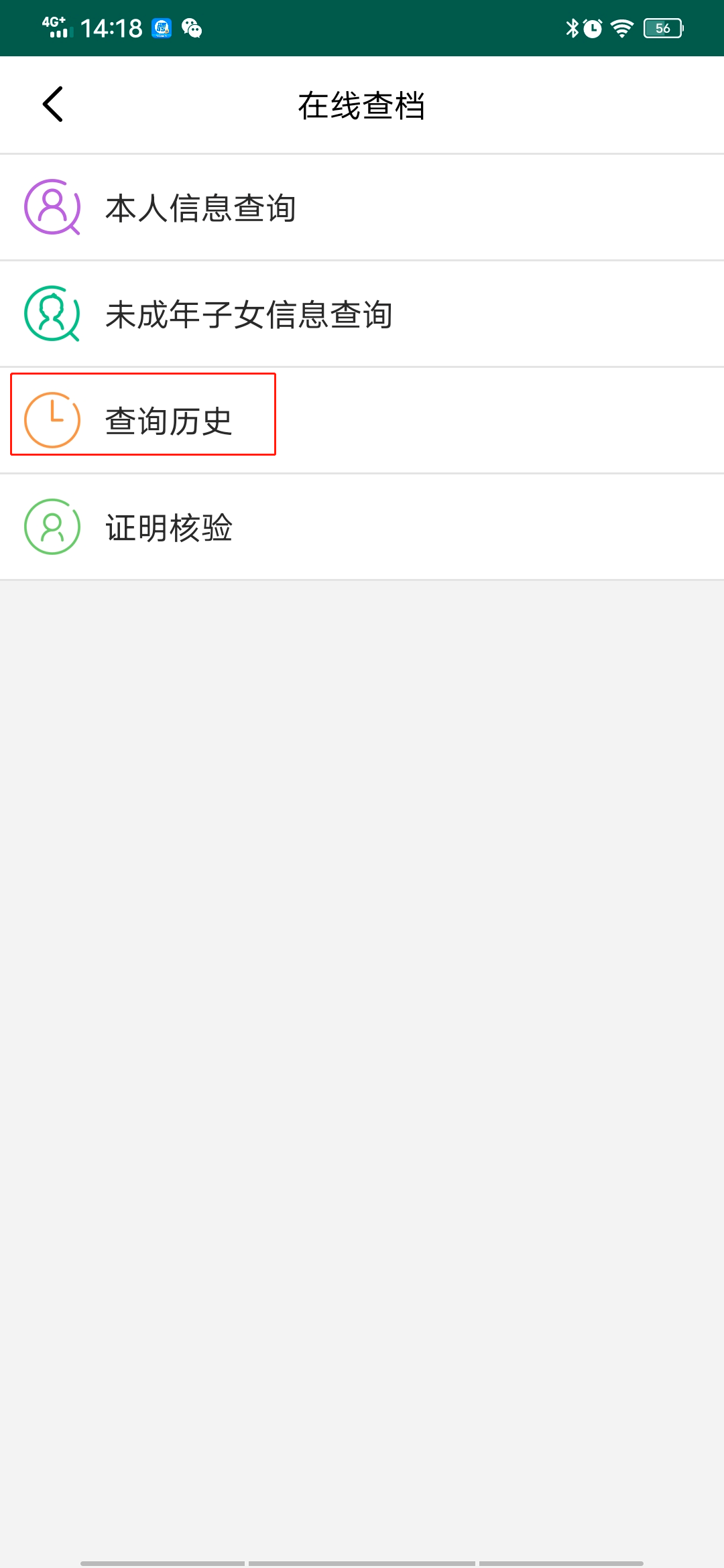Image resolution: width=724 pixels, height=1568 pixels.
Task: Go back from 在线查档 page
Action: 52,105
